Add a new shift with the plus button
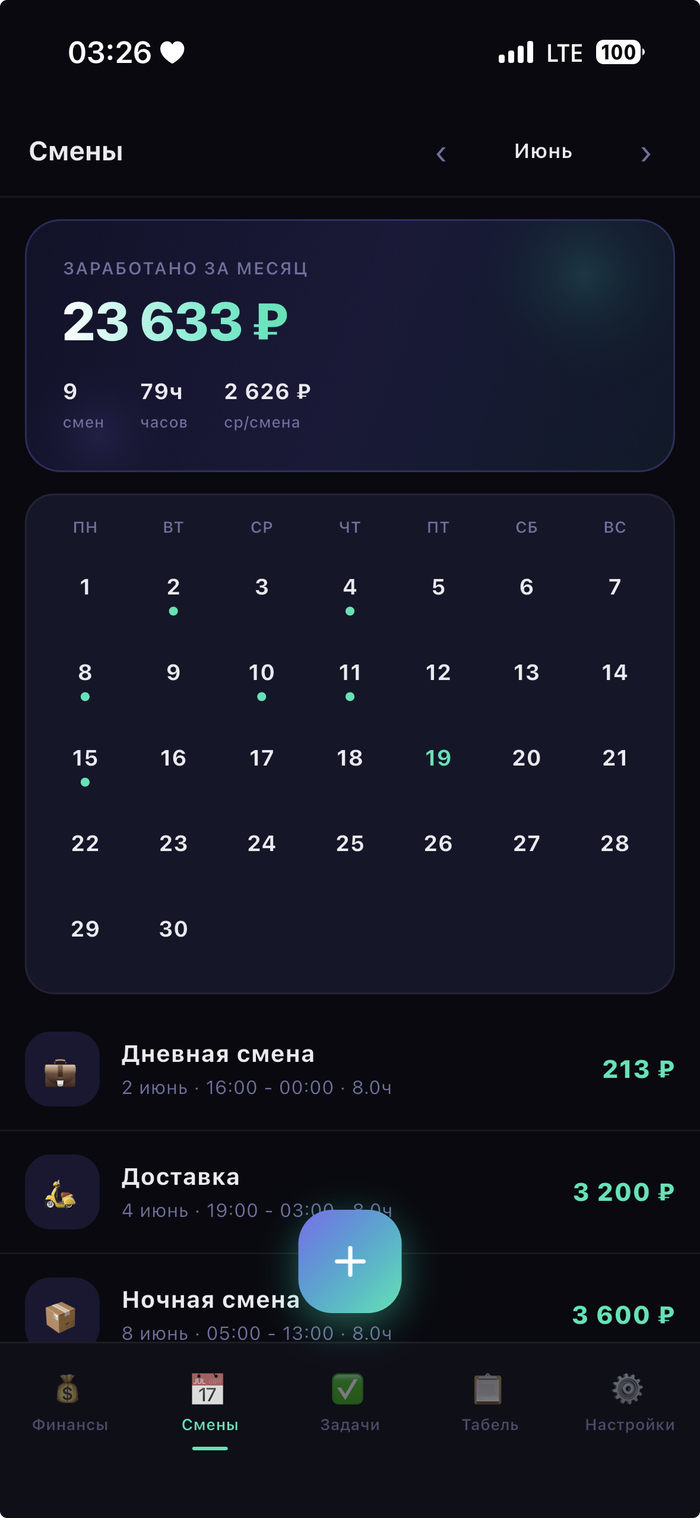The height and width of the screenshot is (1518, 700). click(350, 1261)
